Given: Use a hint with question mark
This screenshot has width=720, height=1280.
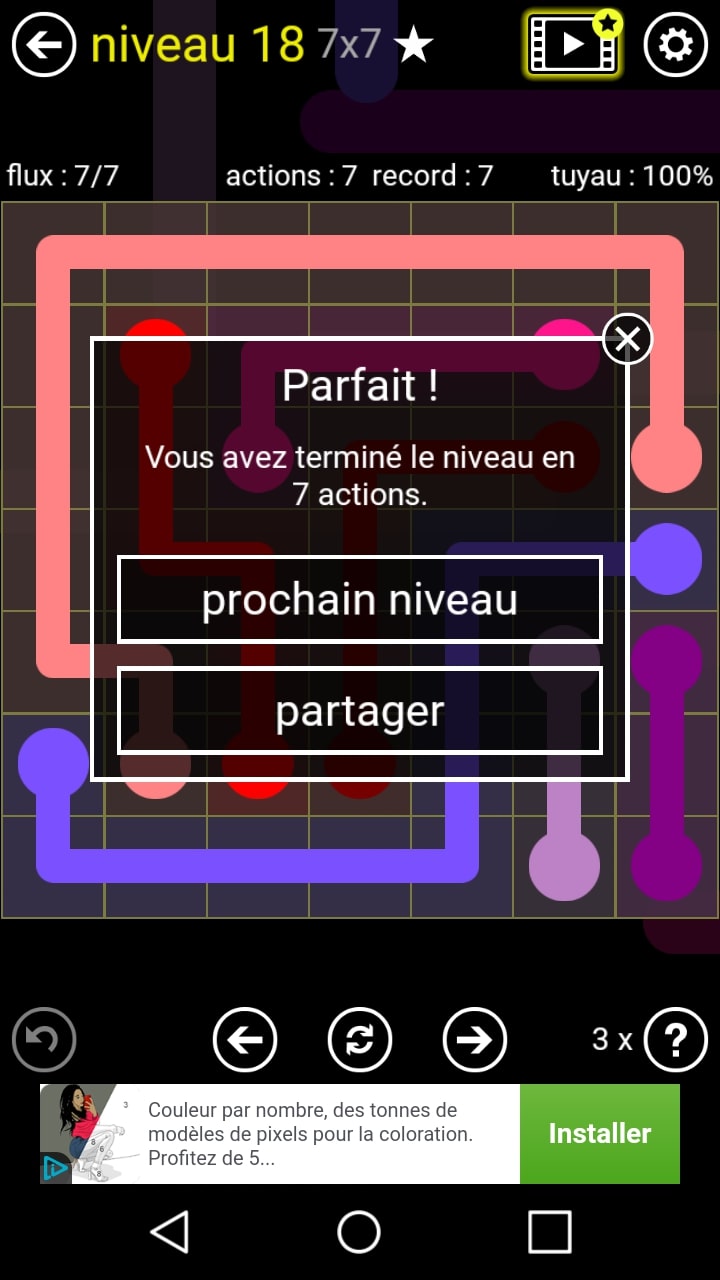Looking at the screenshot, I should (x=676, y=1040).
